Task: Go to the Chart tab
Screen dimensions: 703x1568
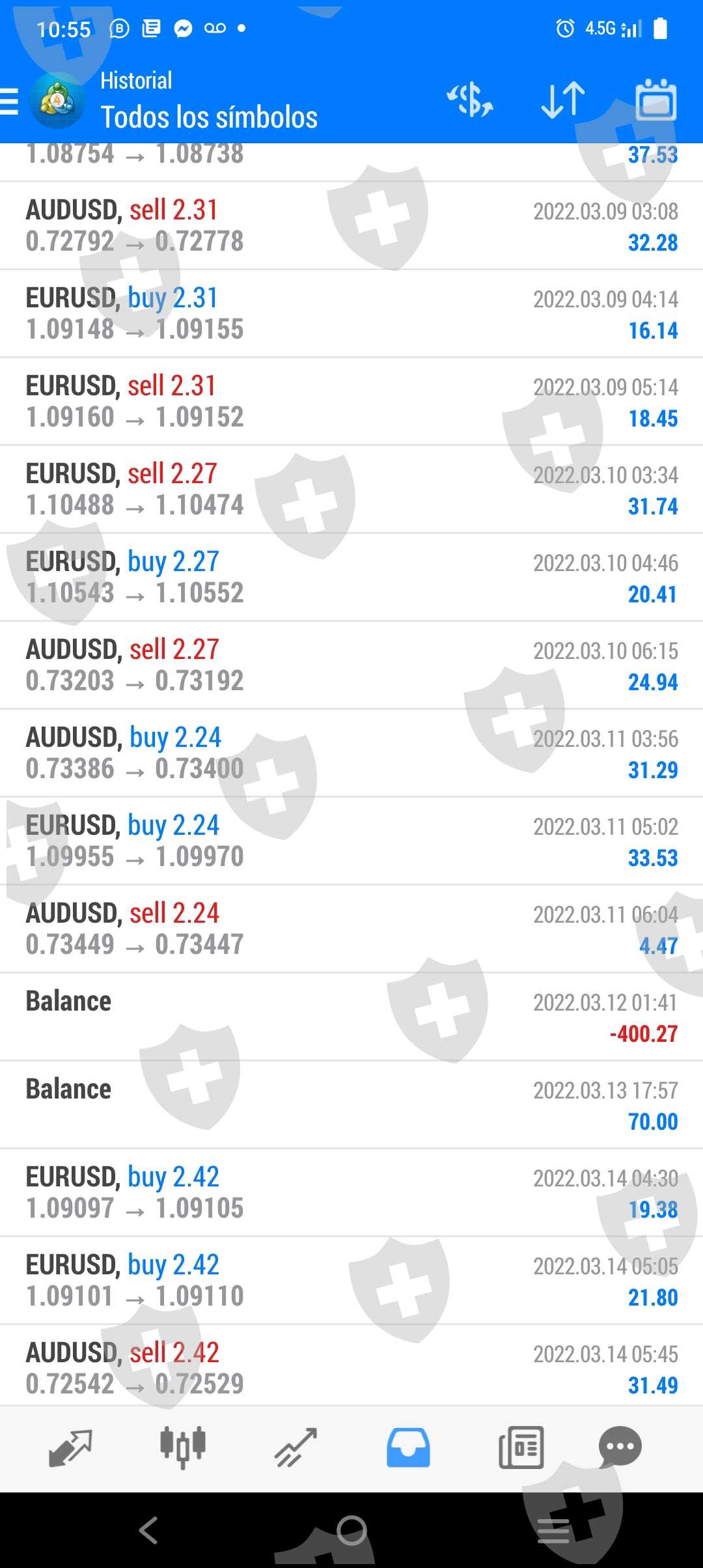Action: point(183,1448)
